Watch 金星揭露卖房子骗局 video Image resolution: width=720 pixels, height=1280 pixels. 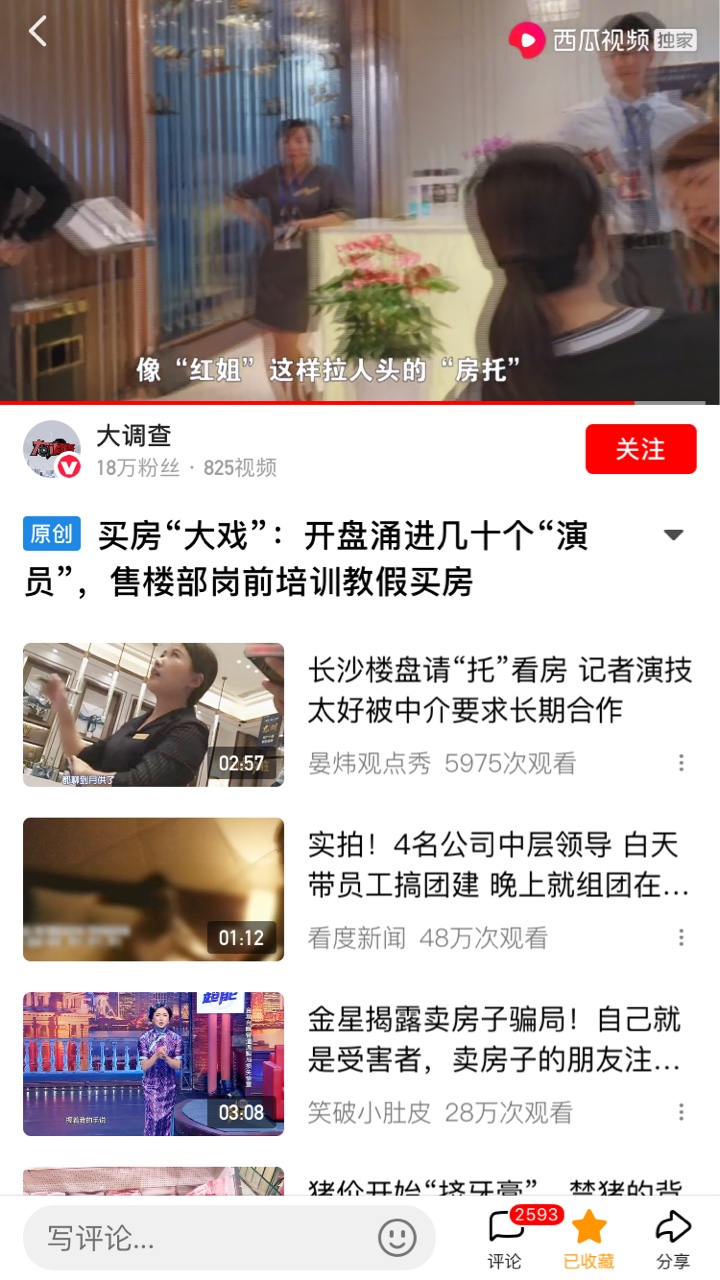(153, 1064)
